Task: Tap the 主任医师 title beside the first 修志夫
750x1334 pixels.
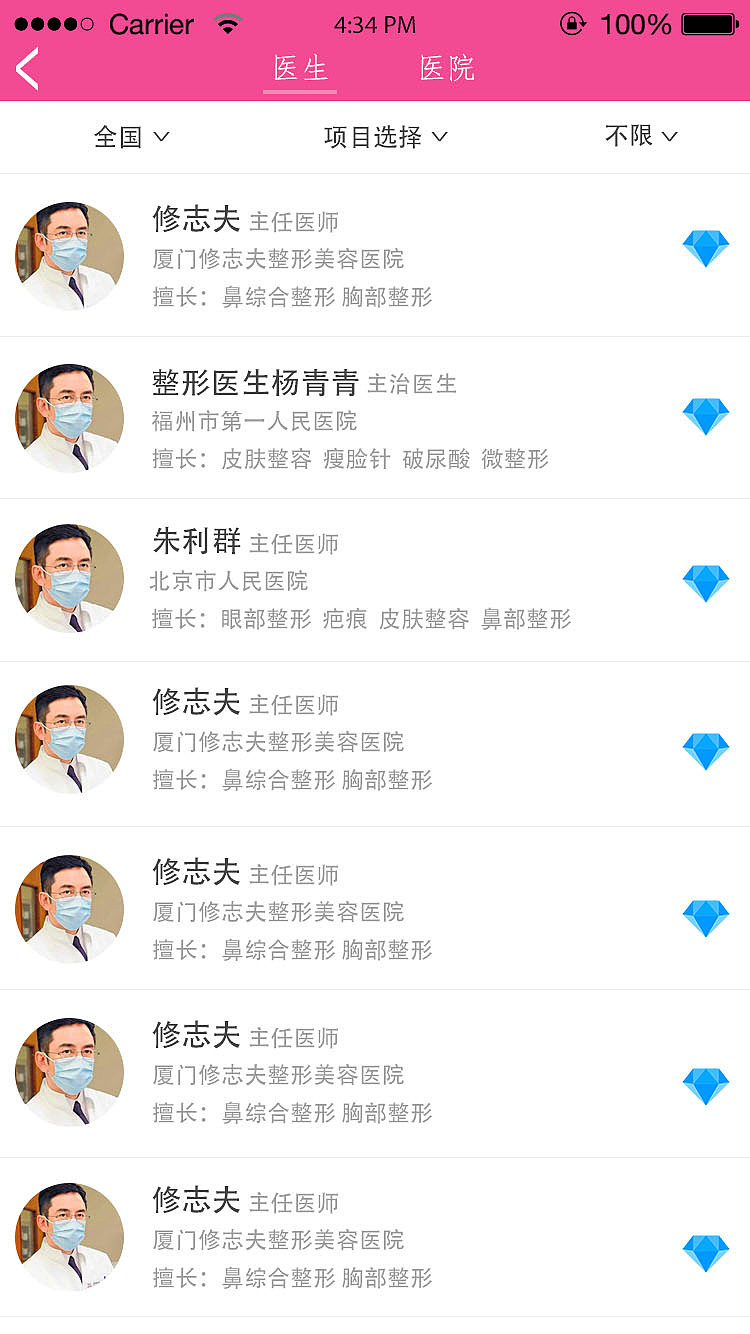Action: (x=296, y=222)
